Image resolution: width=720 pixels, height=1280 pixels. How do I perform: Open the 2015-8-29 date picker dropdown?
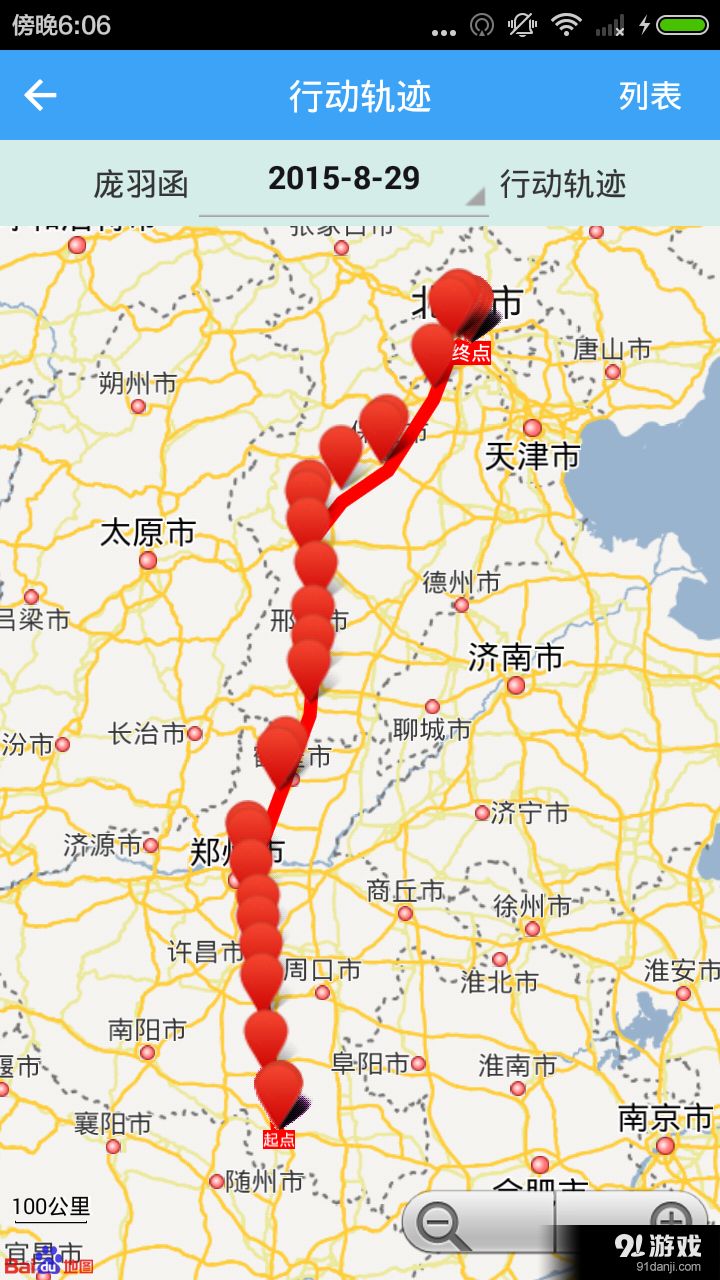(344, 180)
